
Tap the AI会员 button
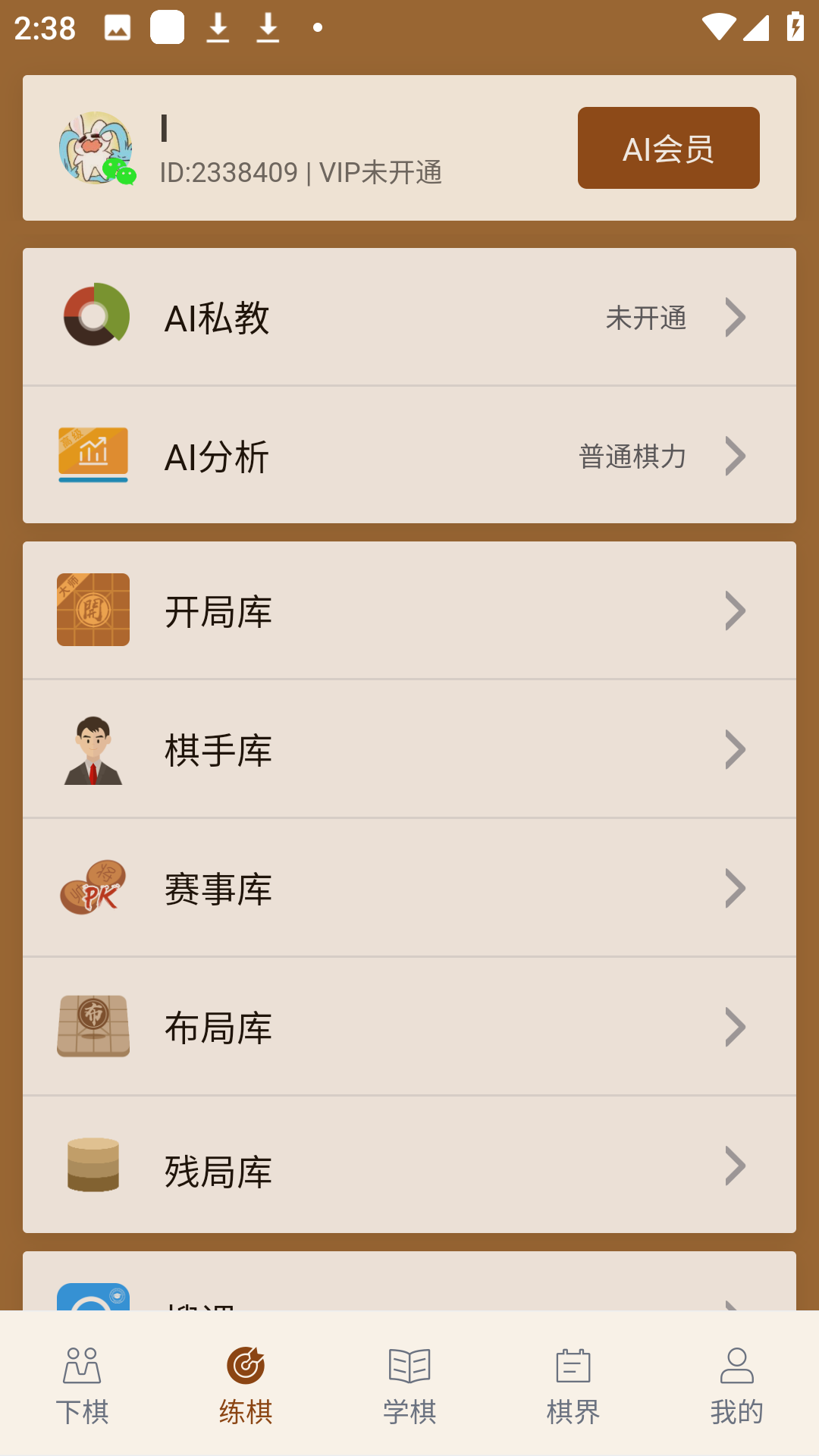click(668, 148)
